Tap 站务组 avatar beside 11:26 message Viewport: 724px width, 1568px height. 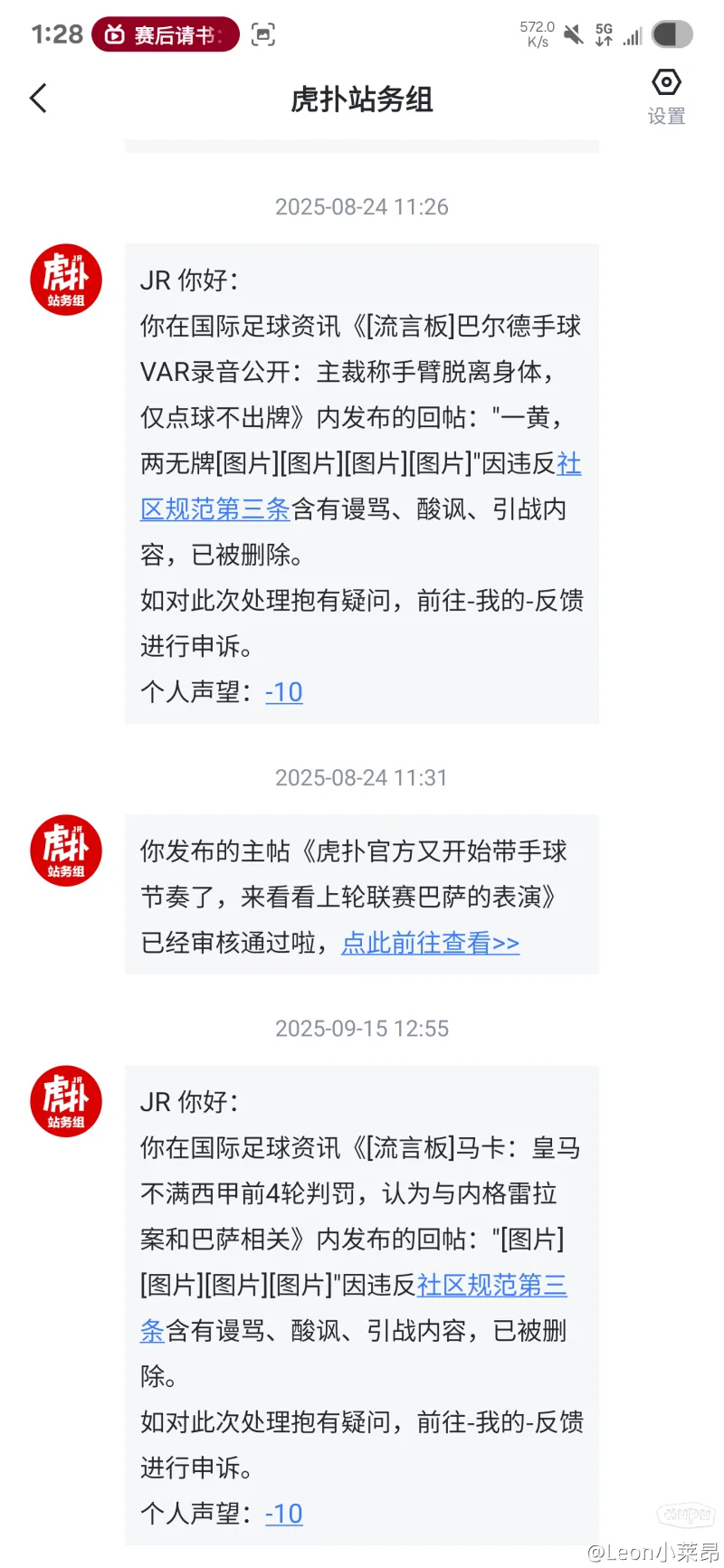66,280
